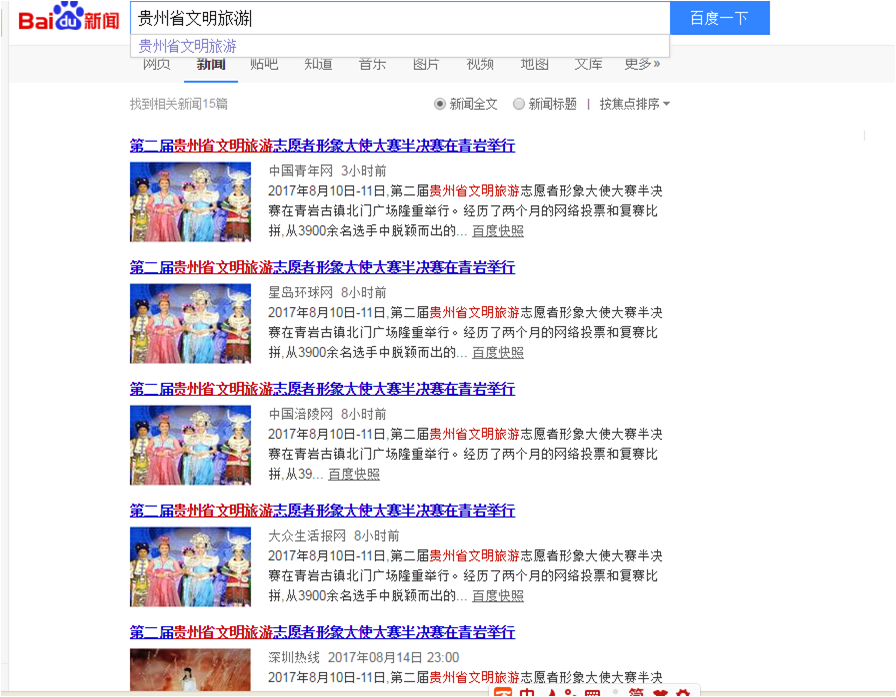This screenshot has height=697, width=896.
Task: Open the headline from 中国青年网
Action: click(x=322, y=146)
